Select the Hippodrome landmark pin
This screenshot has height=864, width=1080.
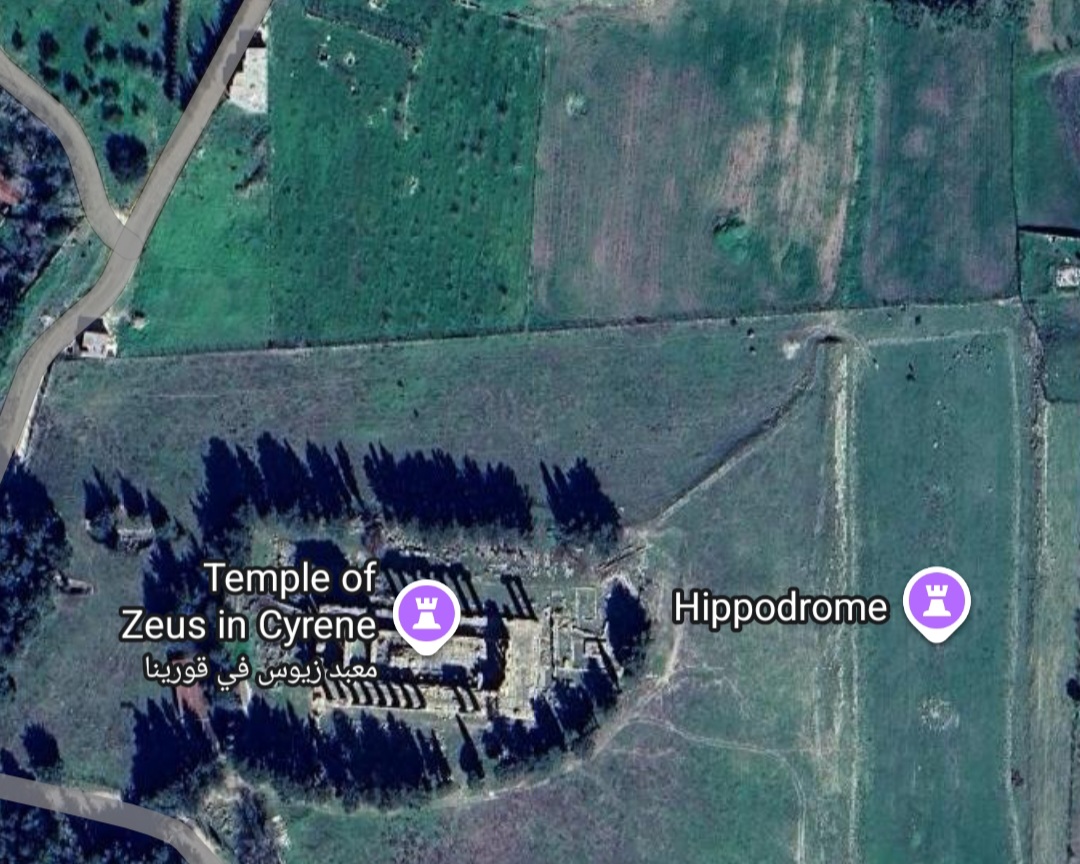click(x=937, y=603)
